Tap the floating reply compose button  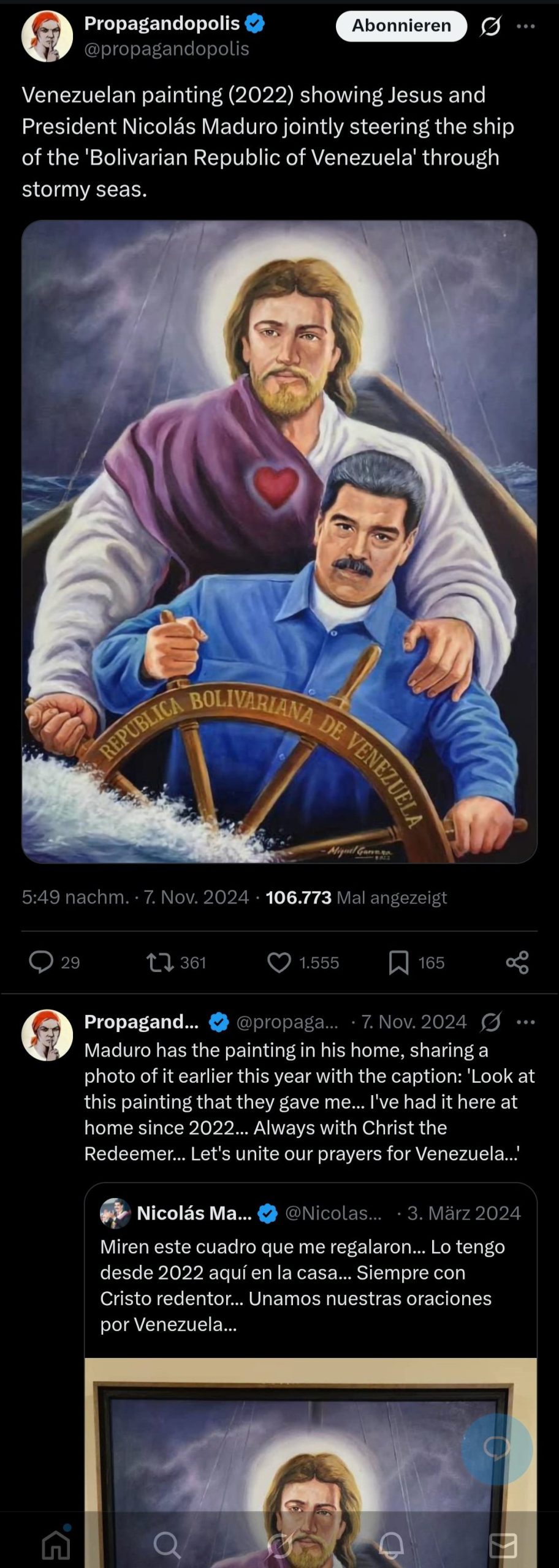(x=496, y=1449)
